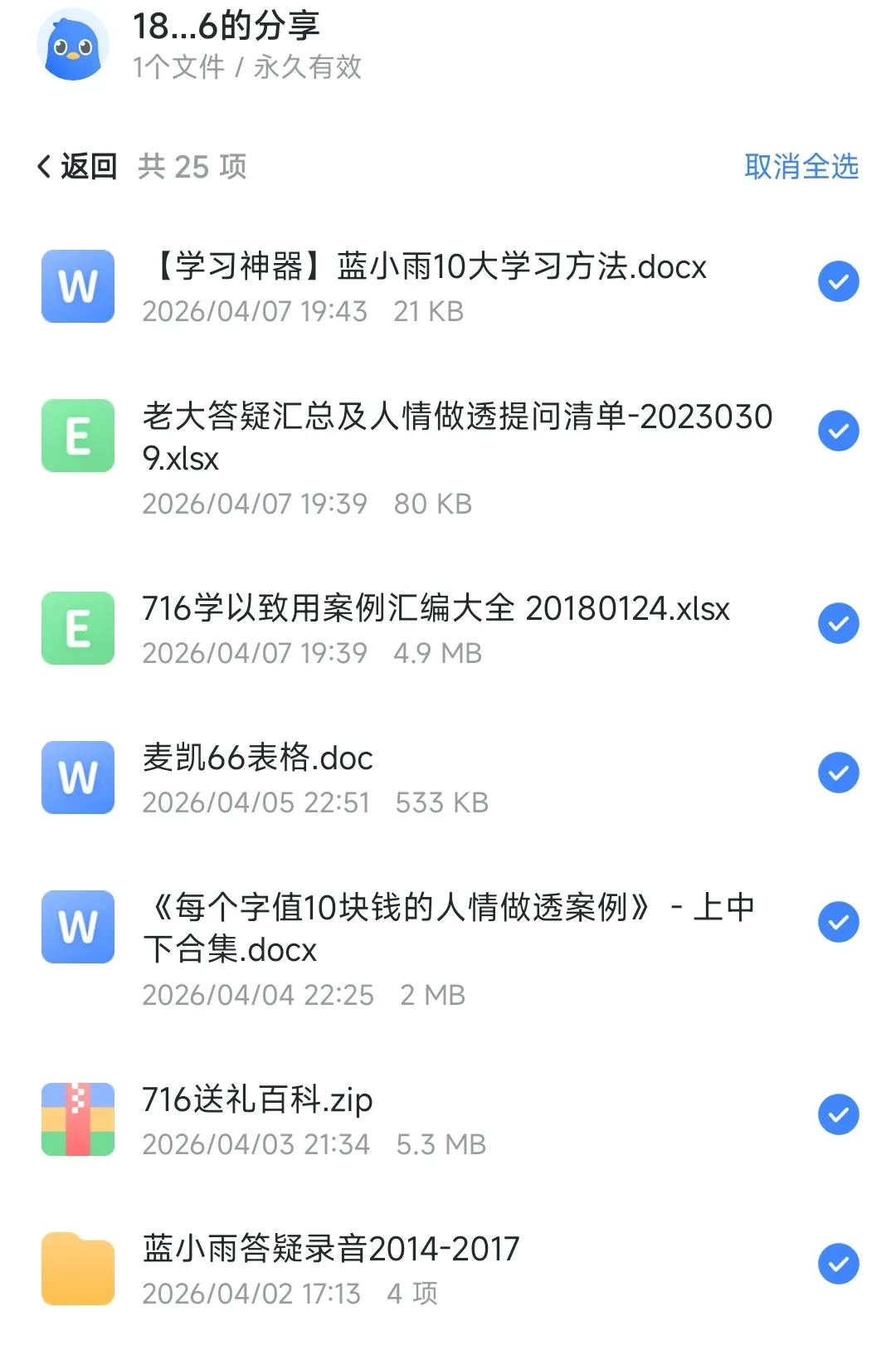Uncheck 716送礼百科.zip
This screenshot has width=896, height=1360.
838,1114
